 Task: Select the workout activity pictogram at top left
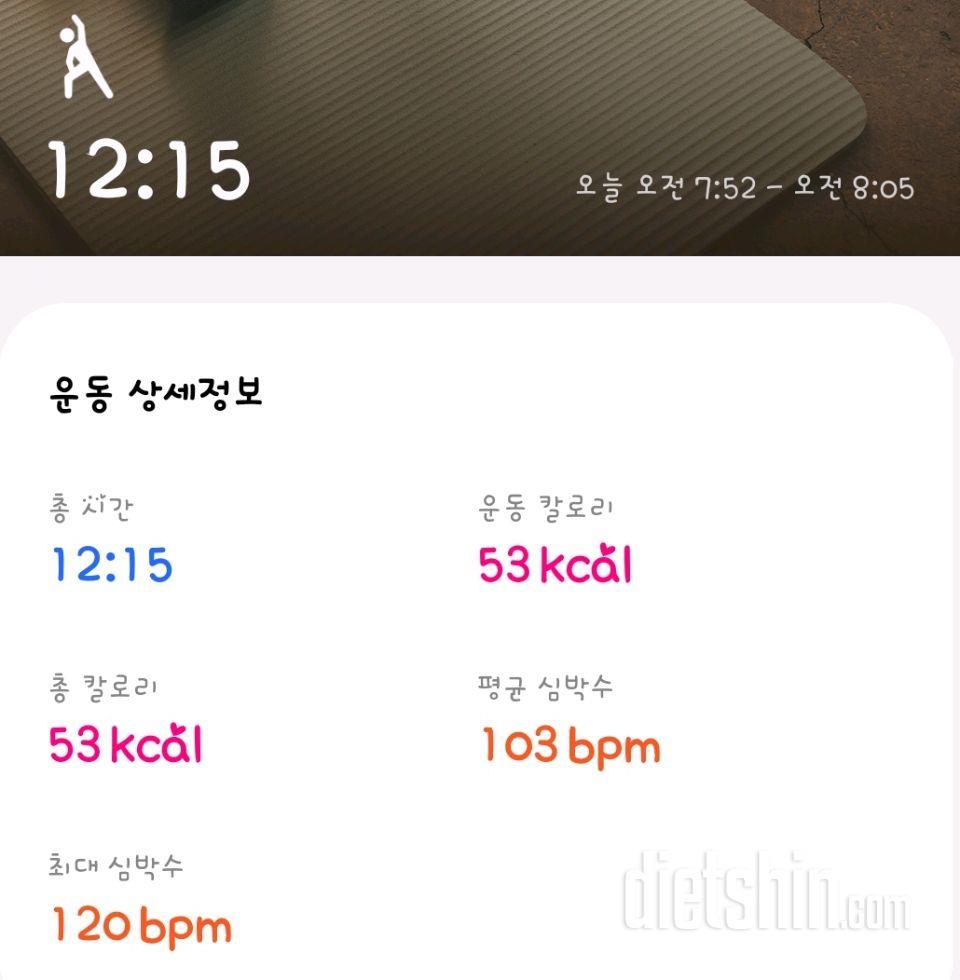83,60
